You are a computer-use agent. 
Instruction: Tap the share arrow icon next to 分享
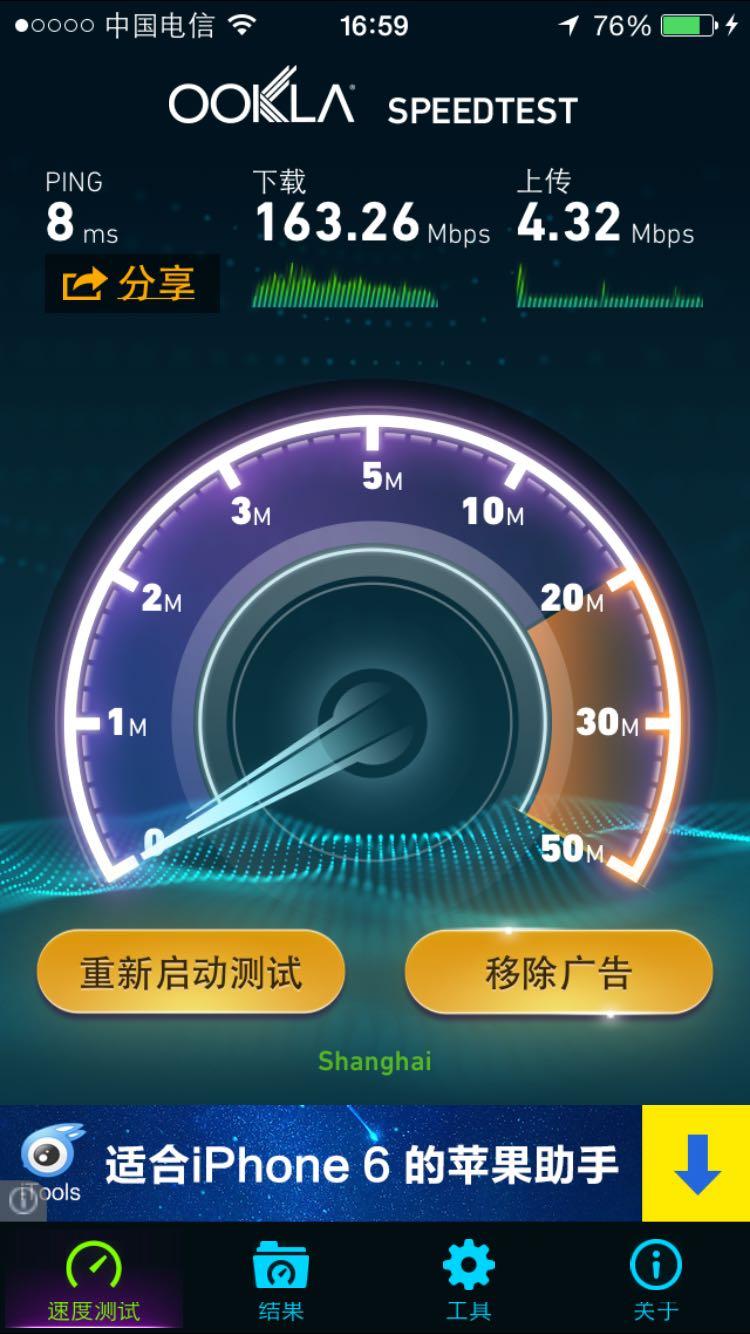coord(82,283)
